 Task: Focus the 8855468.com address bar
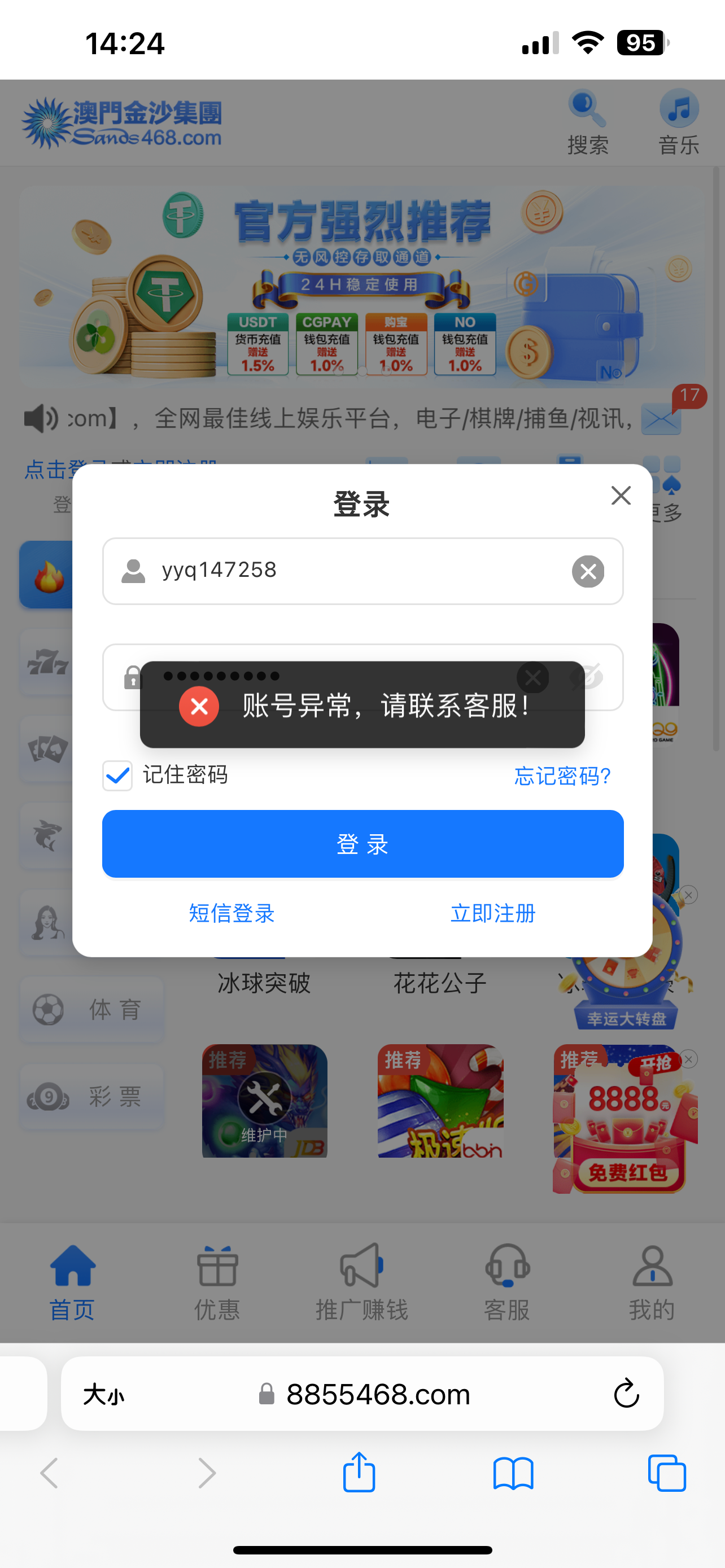377,1394
